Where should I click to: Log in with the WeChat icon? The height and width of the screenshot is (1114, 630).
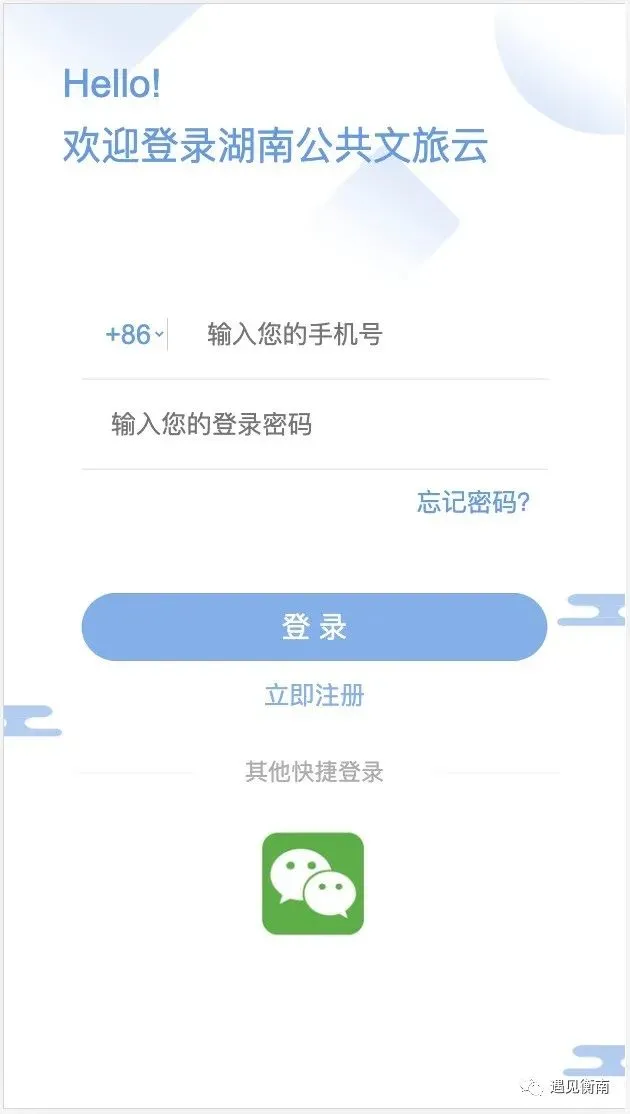point(313,883)
